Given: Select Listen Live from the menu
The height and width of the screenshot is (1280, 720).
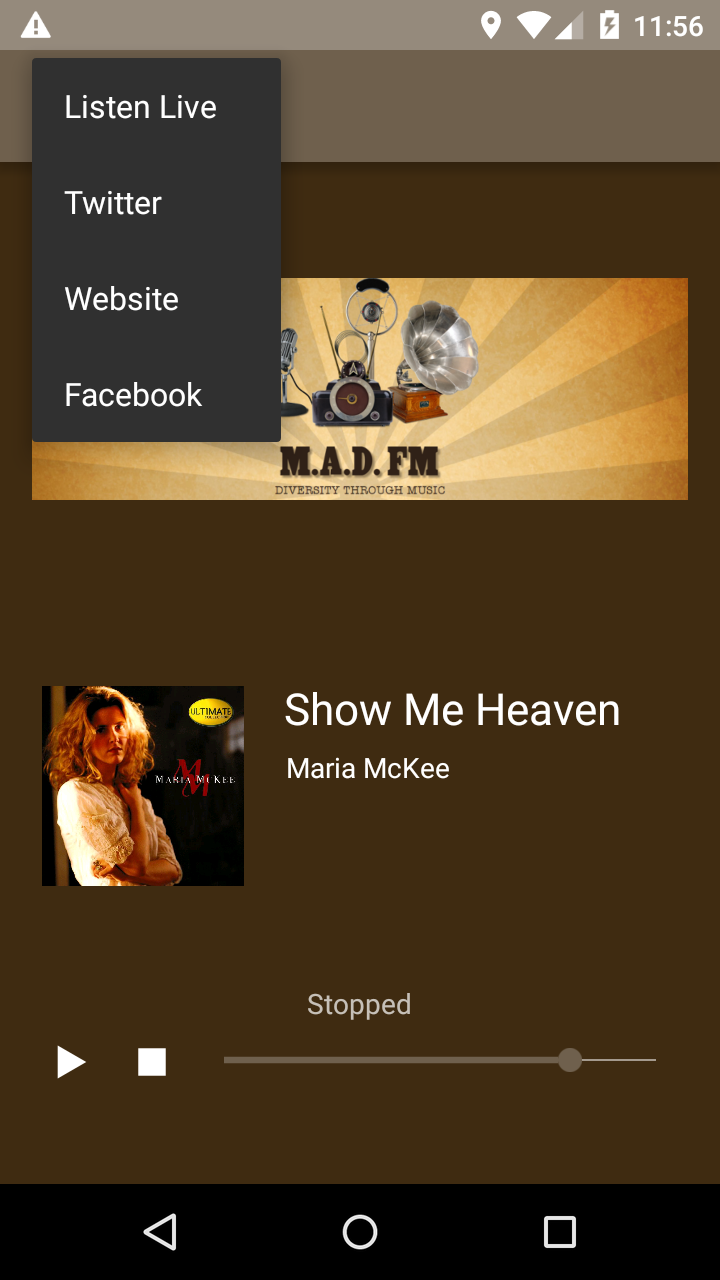Looking at the screenshot, I should click(140, 106).
